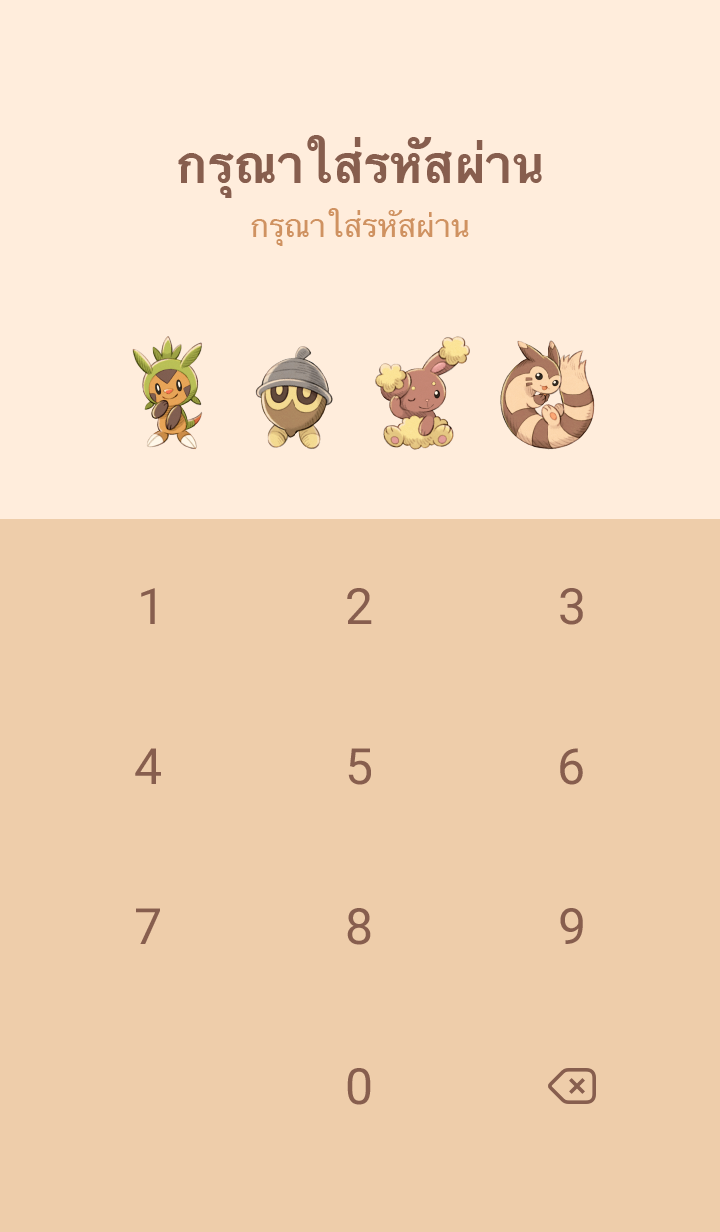Viewport: 720px width, 1232px height.
Task: Select digit 3 on the keypad
Action: click(571, 607)
